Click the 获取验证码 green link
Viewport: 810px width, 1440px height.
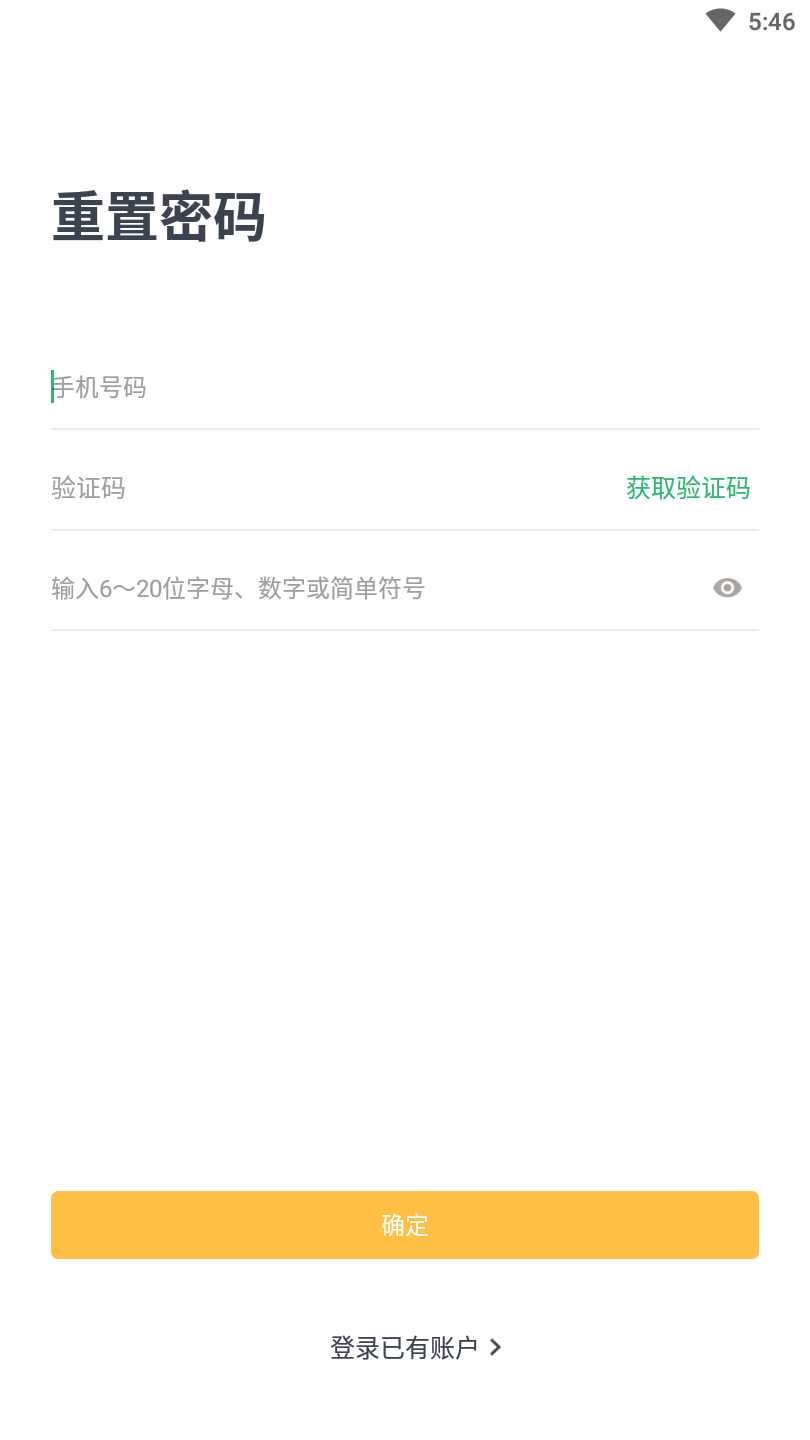coord(688,488)
